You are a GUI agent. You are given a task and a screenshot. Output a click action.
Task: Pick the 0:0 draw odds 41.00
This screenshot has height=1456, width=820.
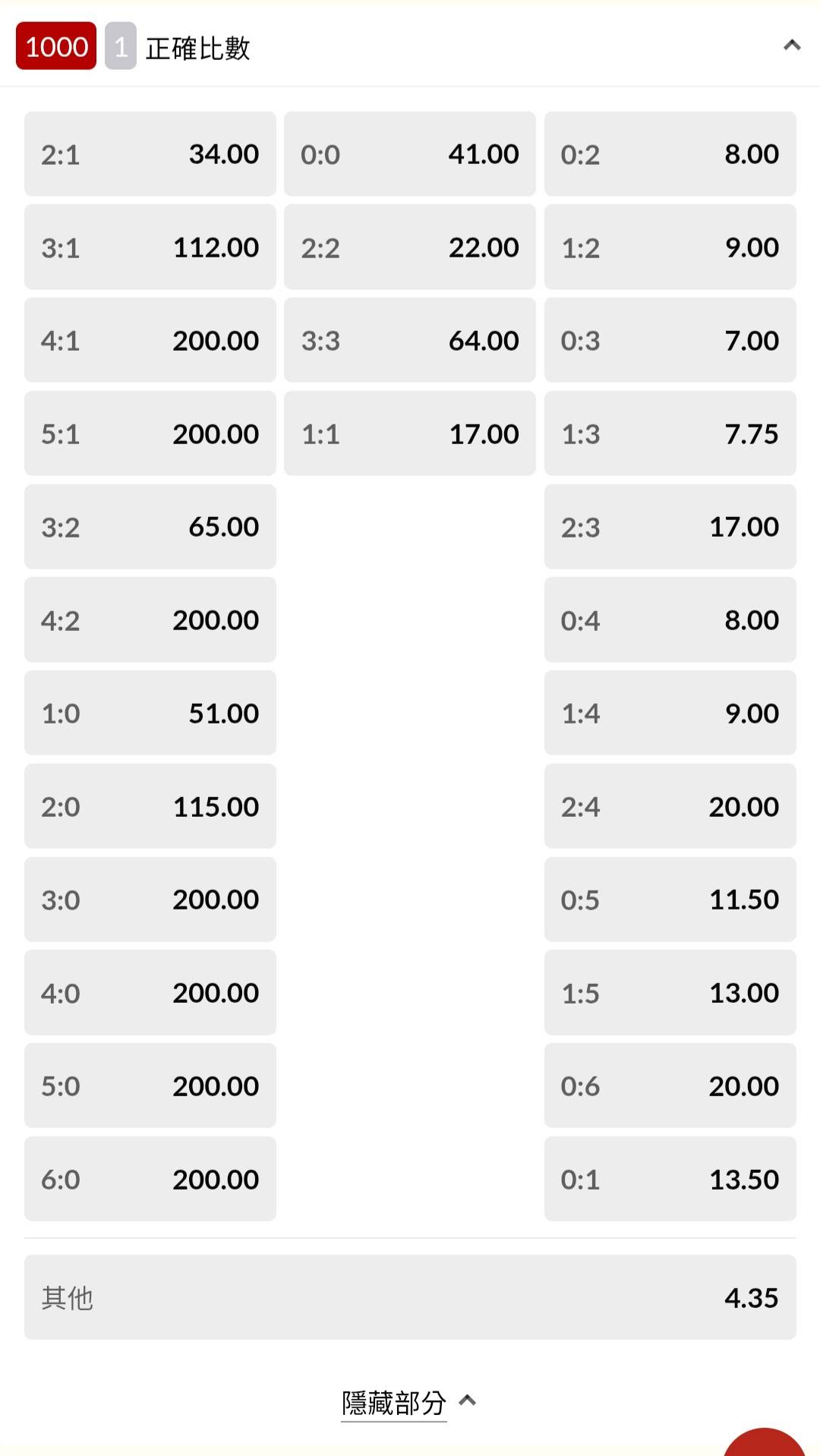pos(410,154)
